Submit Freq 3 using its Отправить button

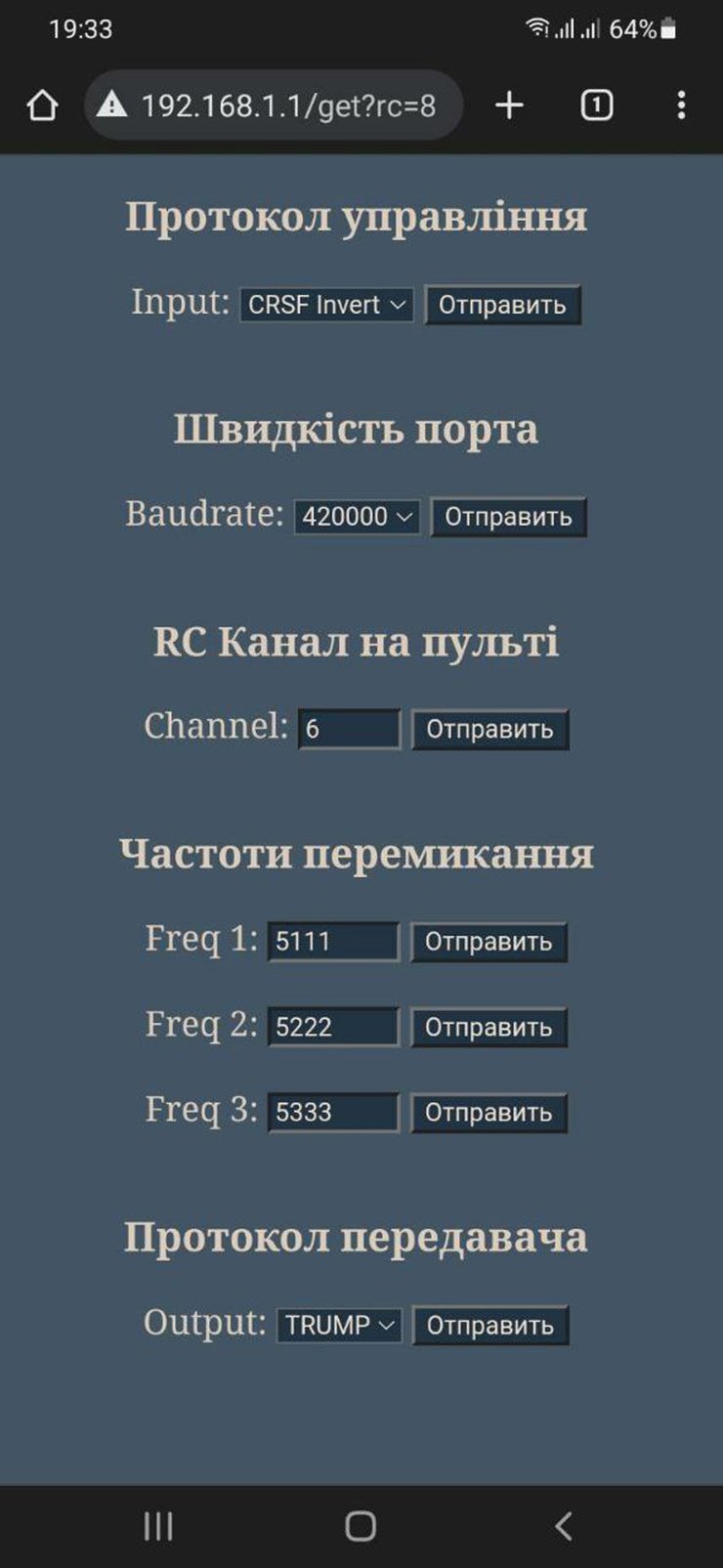(x=489, y=1112)
